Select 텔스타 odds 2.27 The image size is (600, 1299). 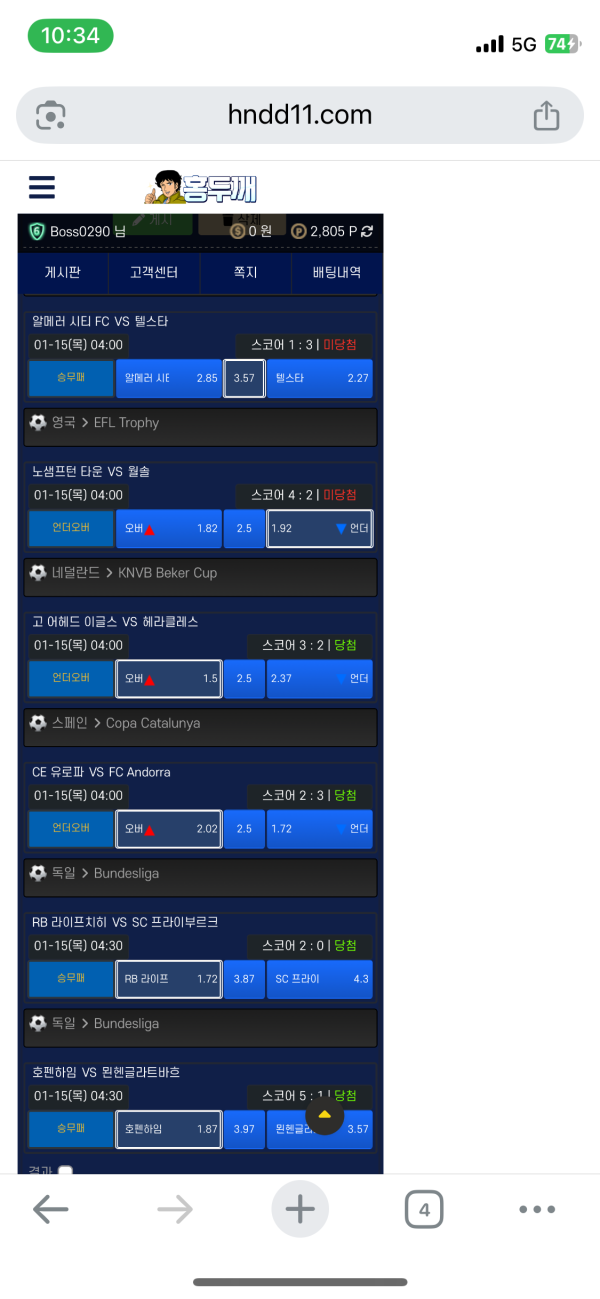click(x=320, y=379)
